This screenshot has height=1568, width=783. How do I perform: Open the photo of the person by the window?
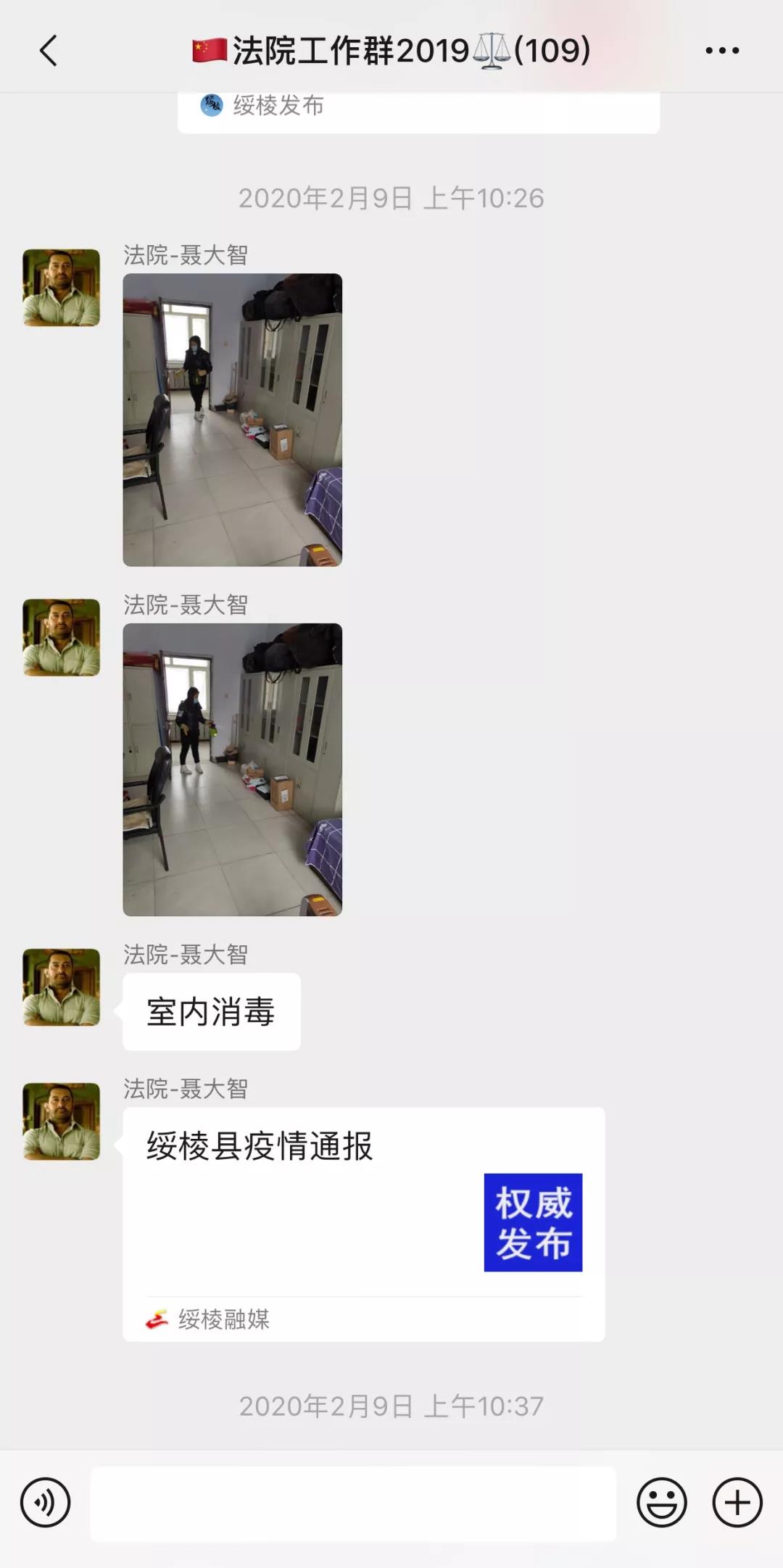click(232, 420)
